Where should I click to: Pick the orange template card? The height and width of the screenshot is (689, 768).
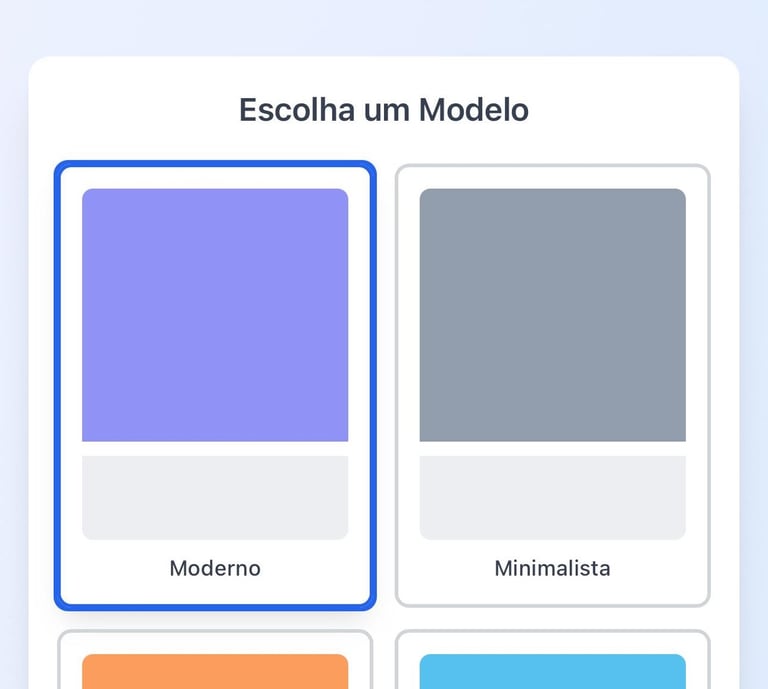(215, 665)
